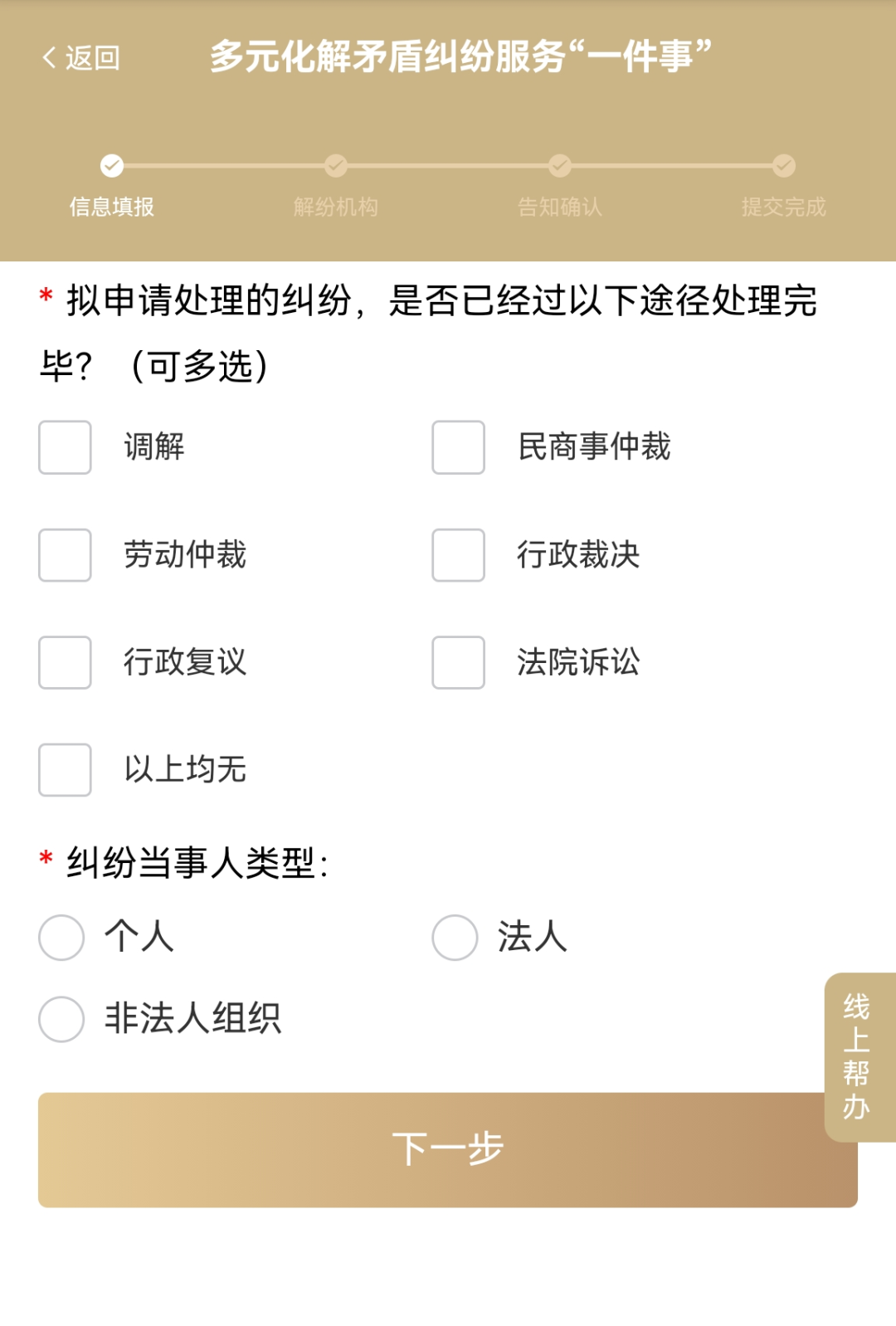Select the 行政复议 checkbox

[x=65, y=662]
